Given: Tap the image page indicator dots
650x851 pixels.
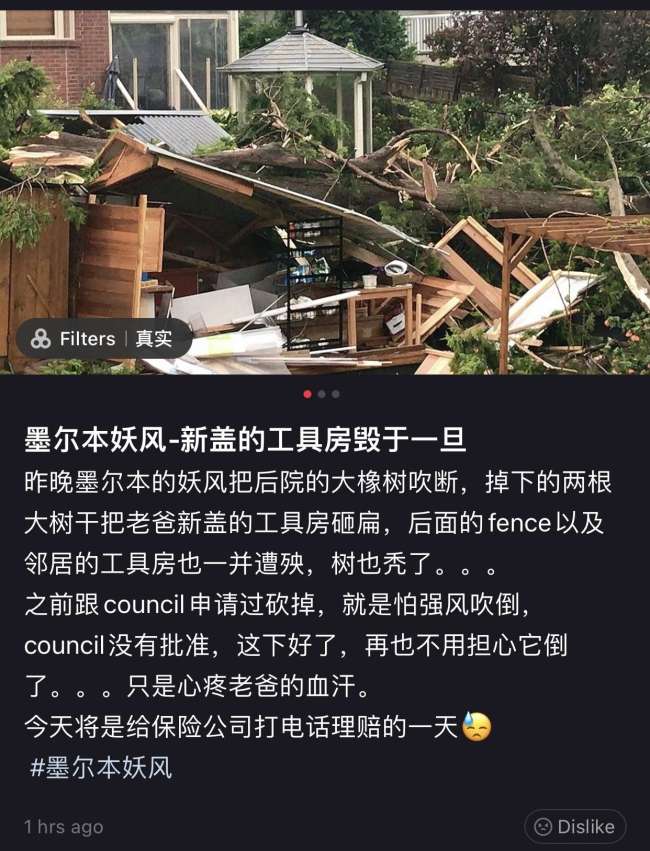Looking at the screenshot, I should (x=321, y=394).
